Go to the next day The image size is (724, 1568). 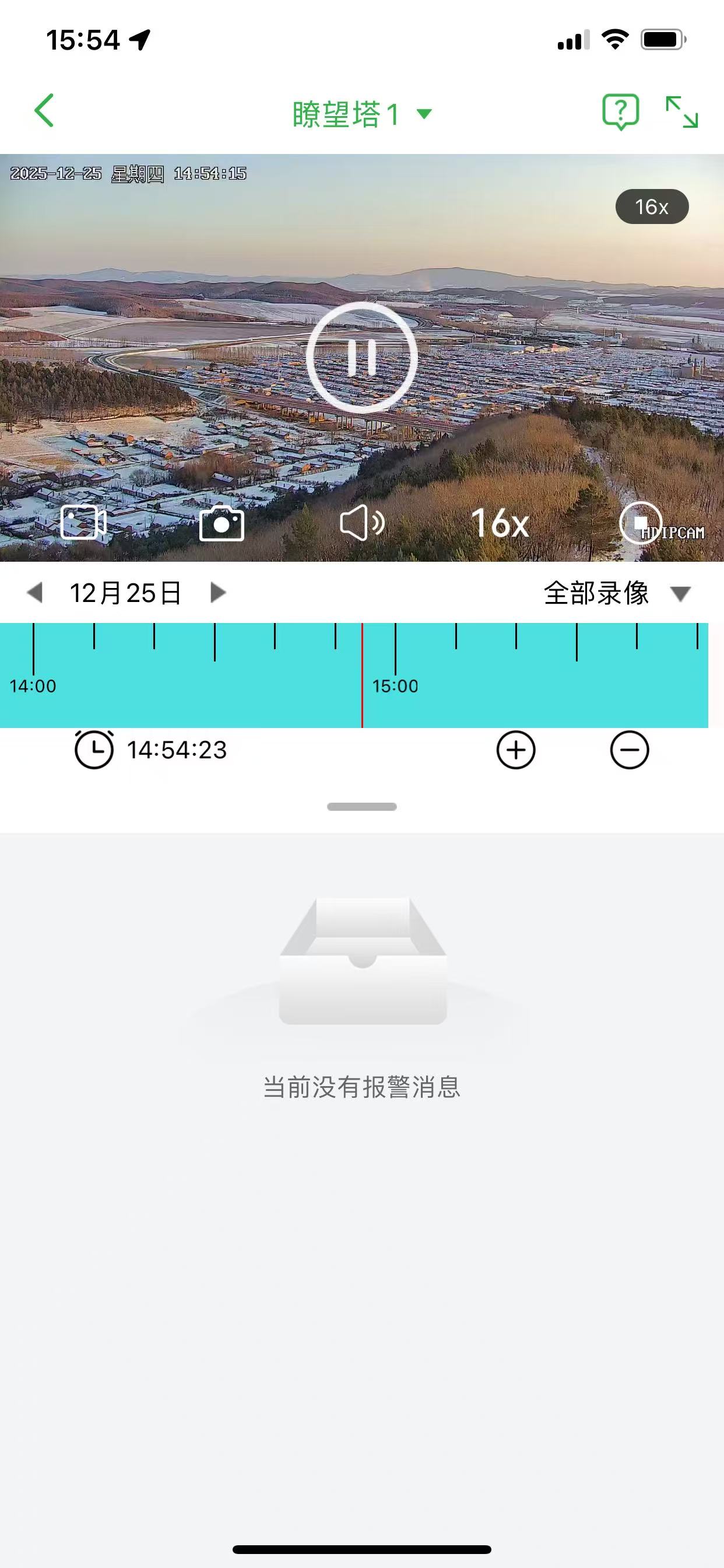point(218,592)
